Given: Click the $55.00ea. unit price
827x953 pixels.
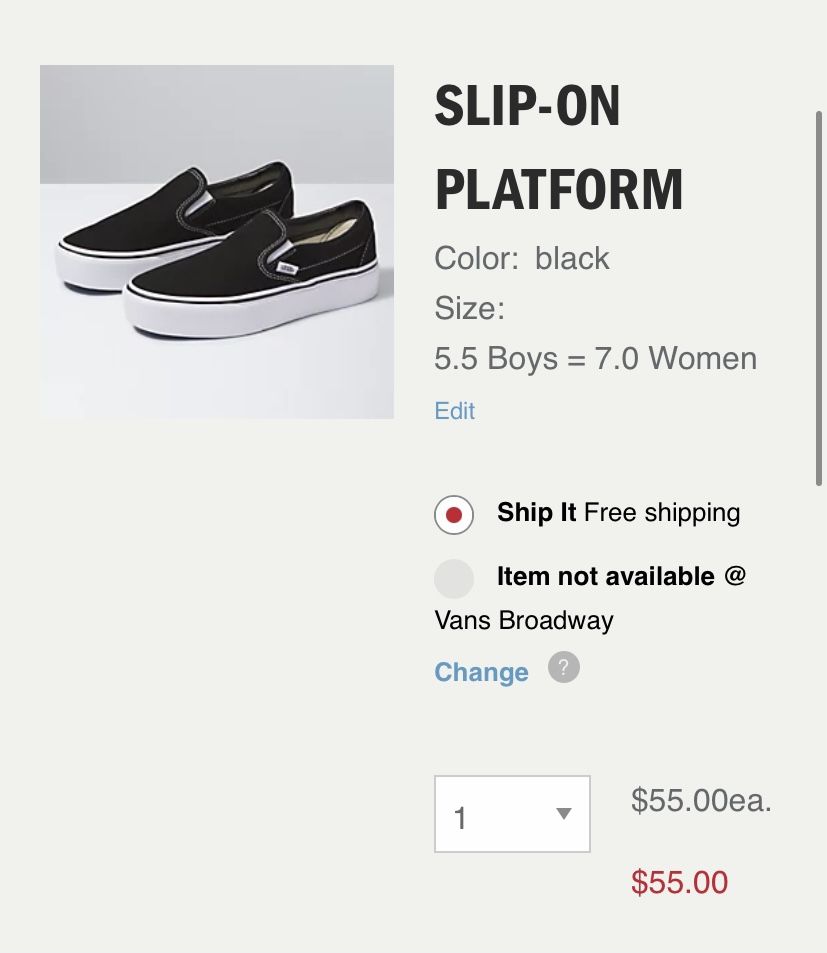Looking at the screenshot, I should [x=700, y=799].
